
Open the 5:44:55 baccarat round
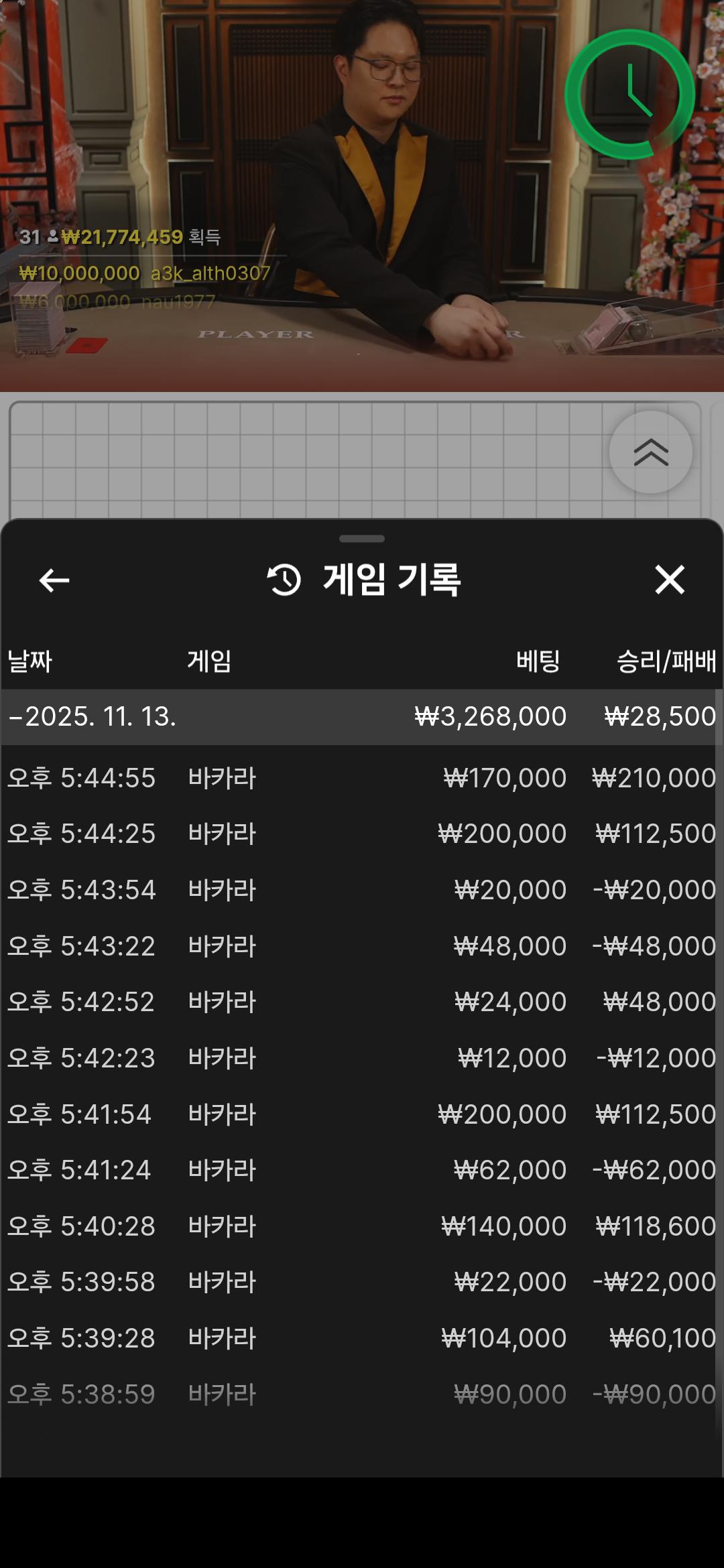click(362, 778)
